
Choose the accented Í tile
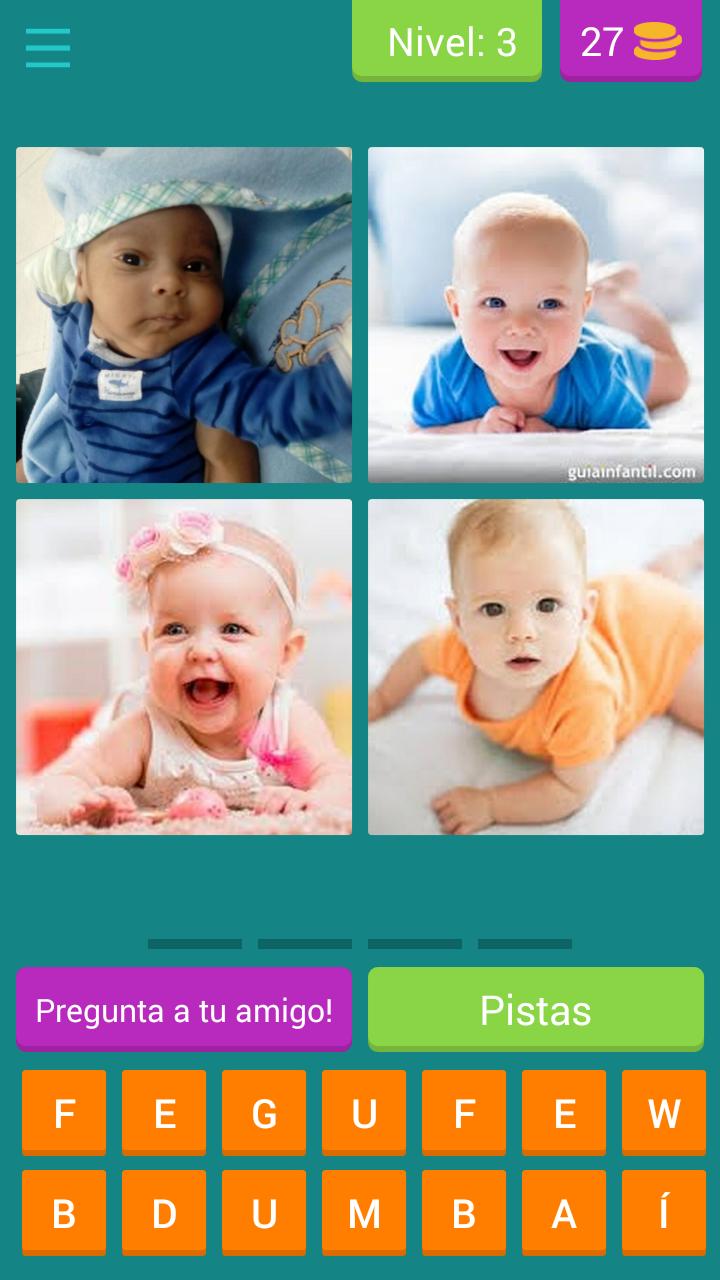(x=664, y=1213)
